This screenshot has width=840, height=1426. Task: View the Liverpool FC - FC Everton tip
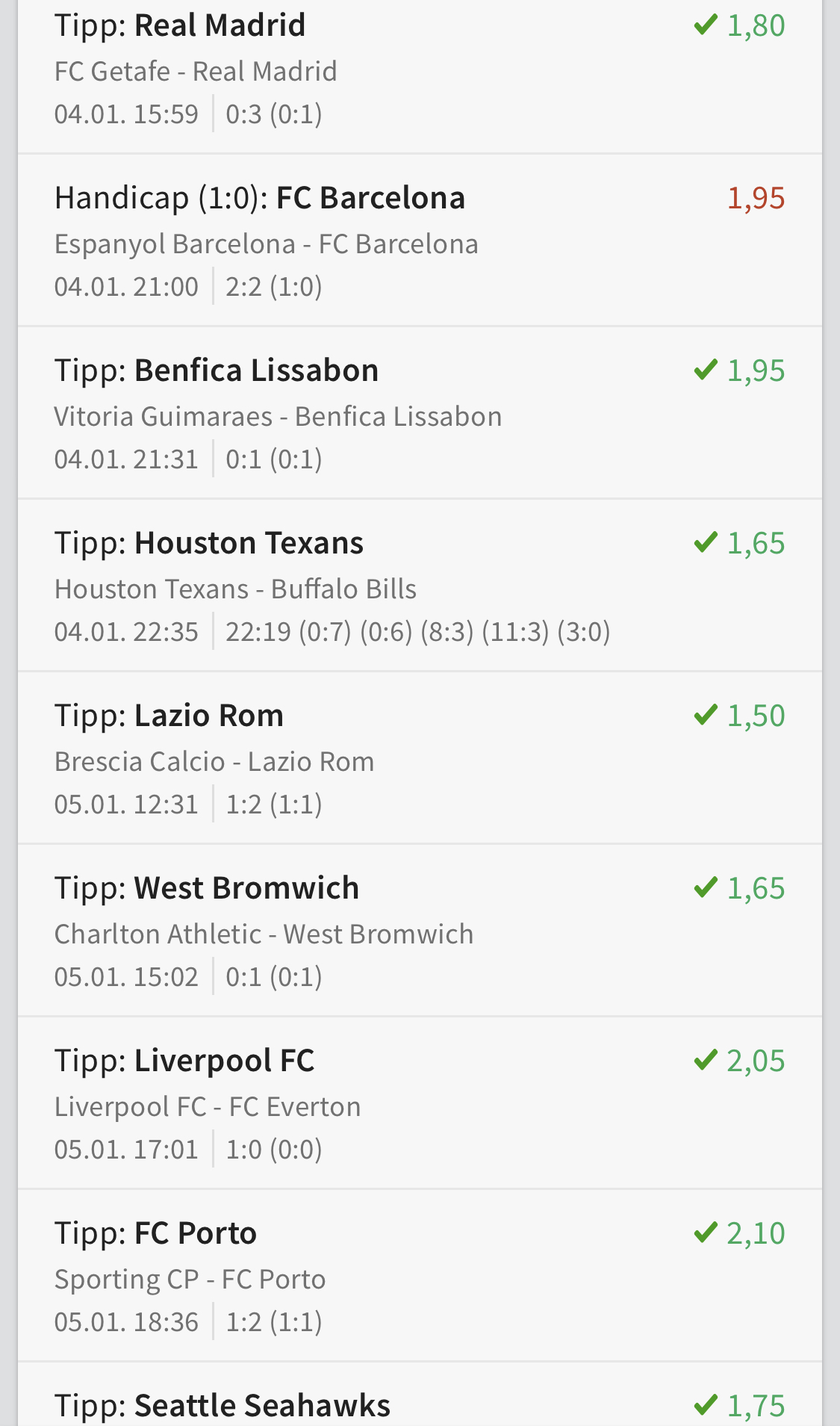(x=420, y=1105)
